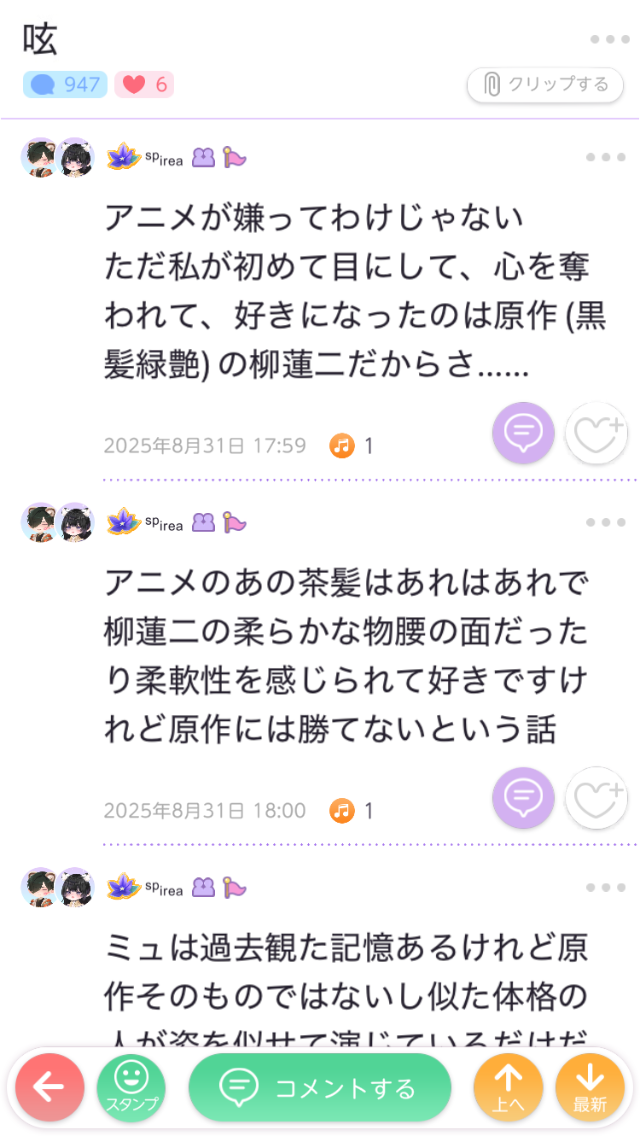
Task: Jump to the top with 上へ
Action: pyautogui.click(x=508, y=1087)
